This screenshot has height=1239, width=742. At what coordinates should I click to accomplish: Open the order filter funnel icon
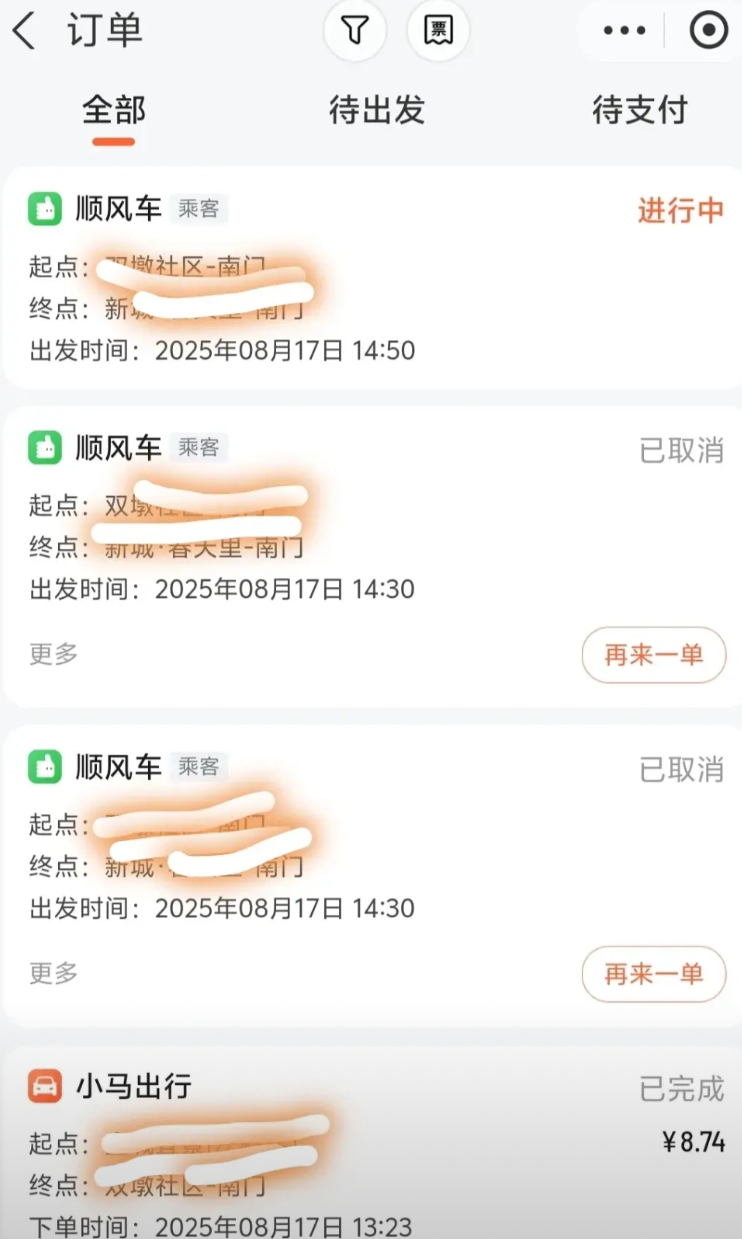pyautogui.click(x=354, y=31)
